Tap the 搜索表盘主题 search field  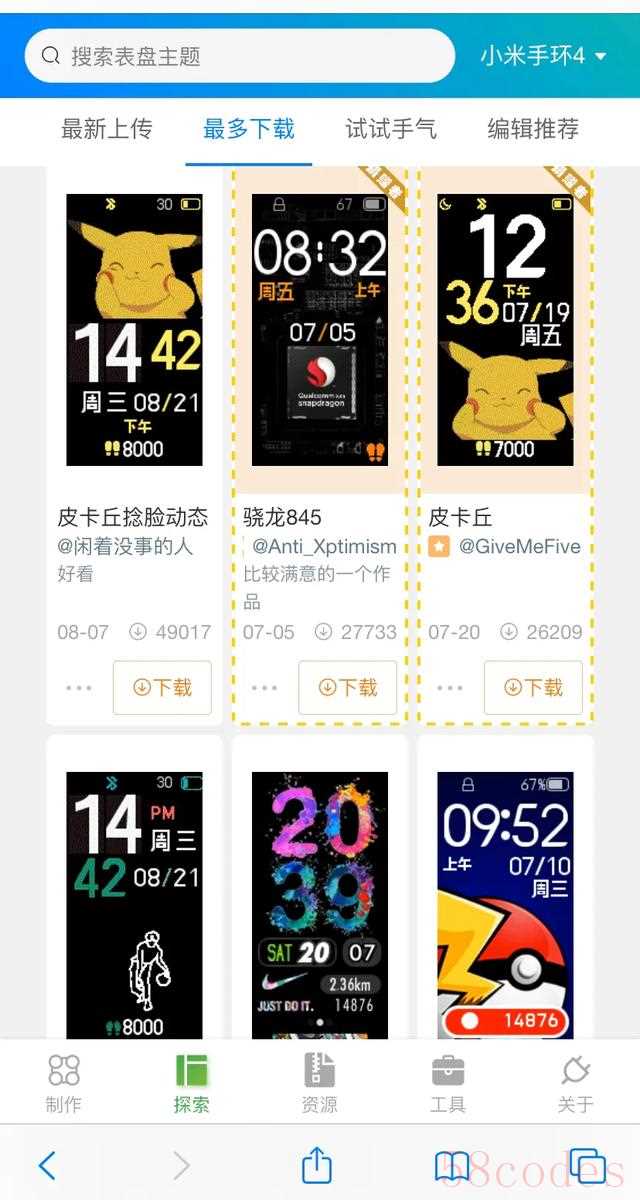coord(240,56)
